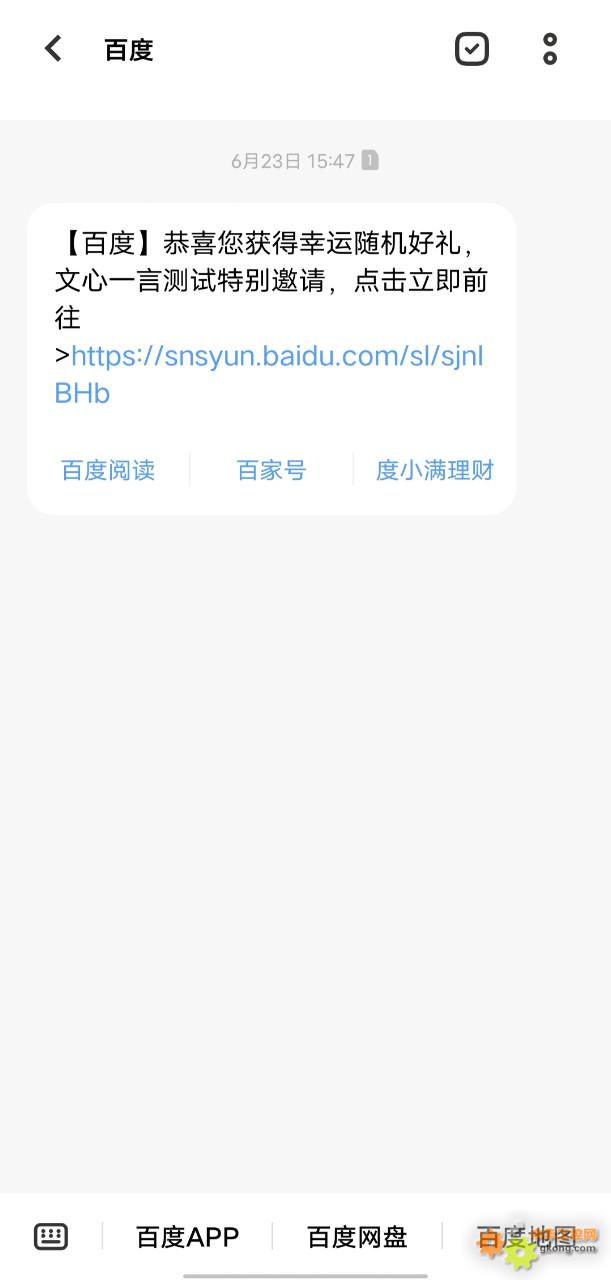Open the 百度阅读 shortcut
This screenshot has width=611, height=1280.
click(108, 470)
